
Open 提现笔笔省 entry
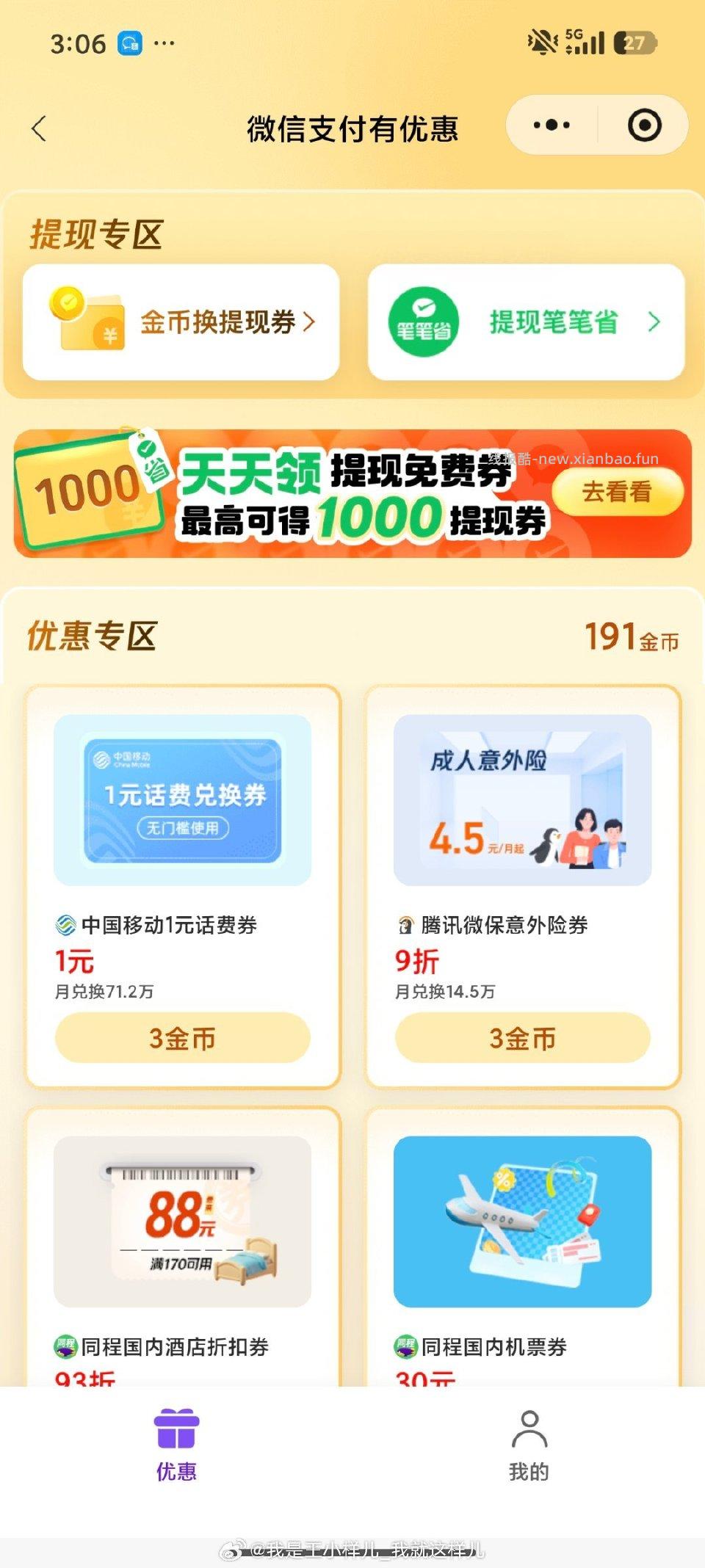(526, 322)
